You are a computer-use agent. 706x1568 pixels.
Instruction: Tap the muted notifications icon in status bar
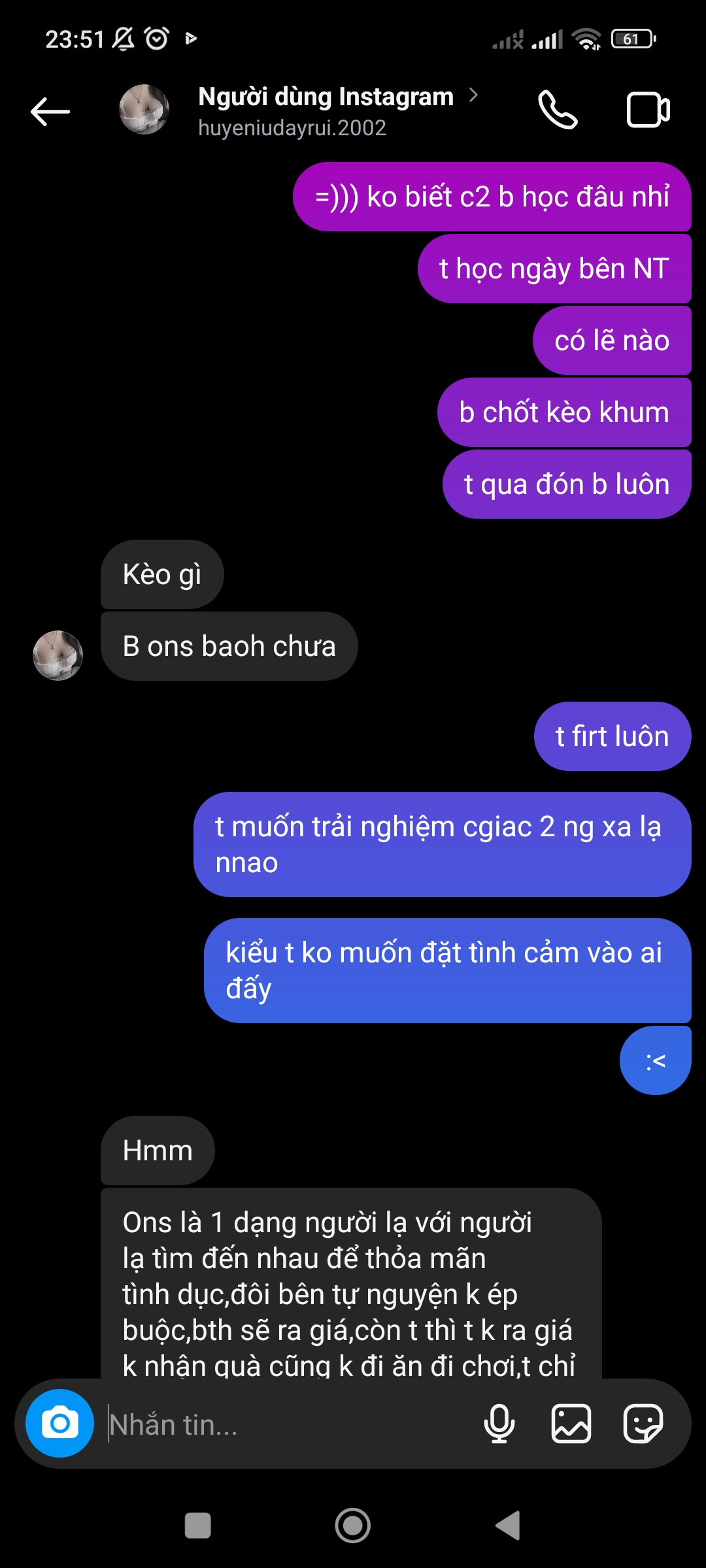click(122, 39)
